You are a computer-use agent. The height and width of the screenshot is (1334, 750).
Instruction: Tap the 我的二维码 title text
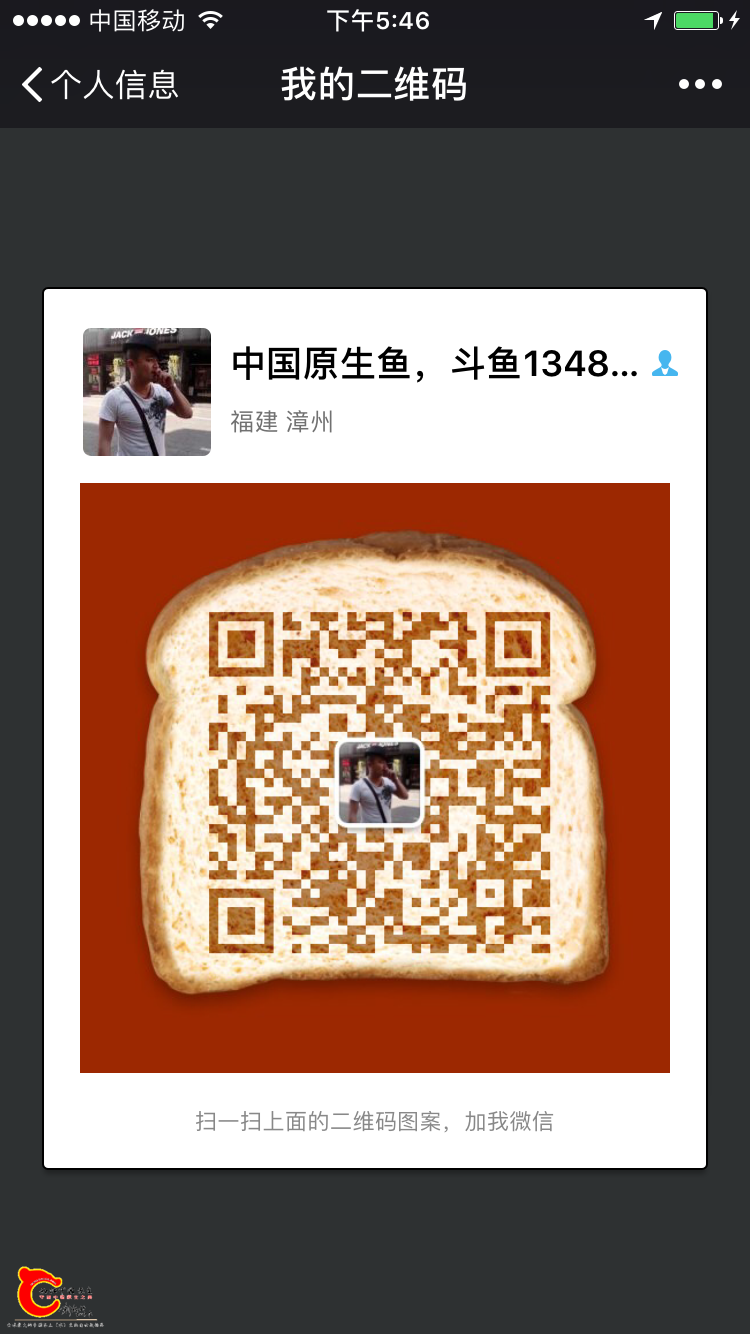tap(374, 84)
